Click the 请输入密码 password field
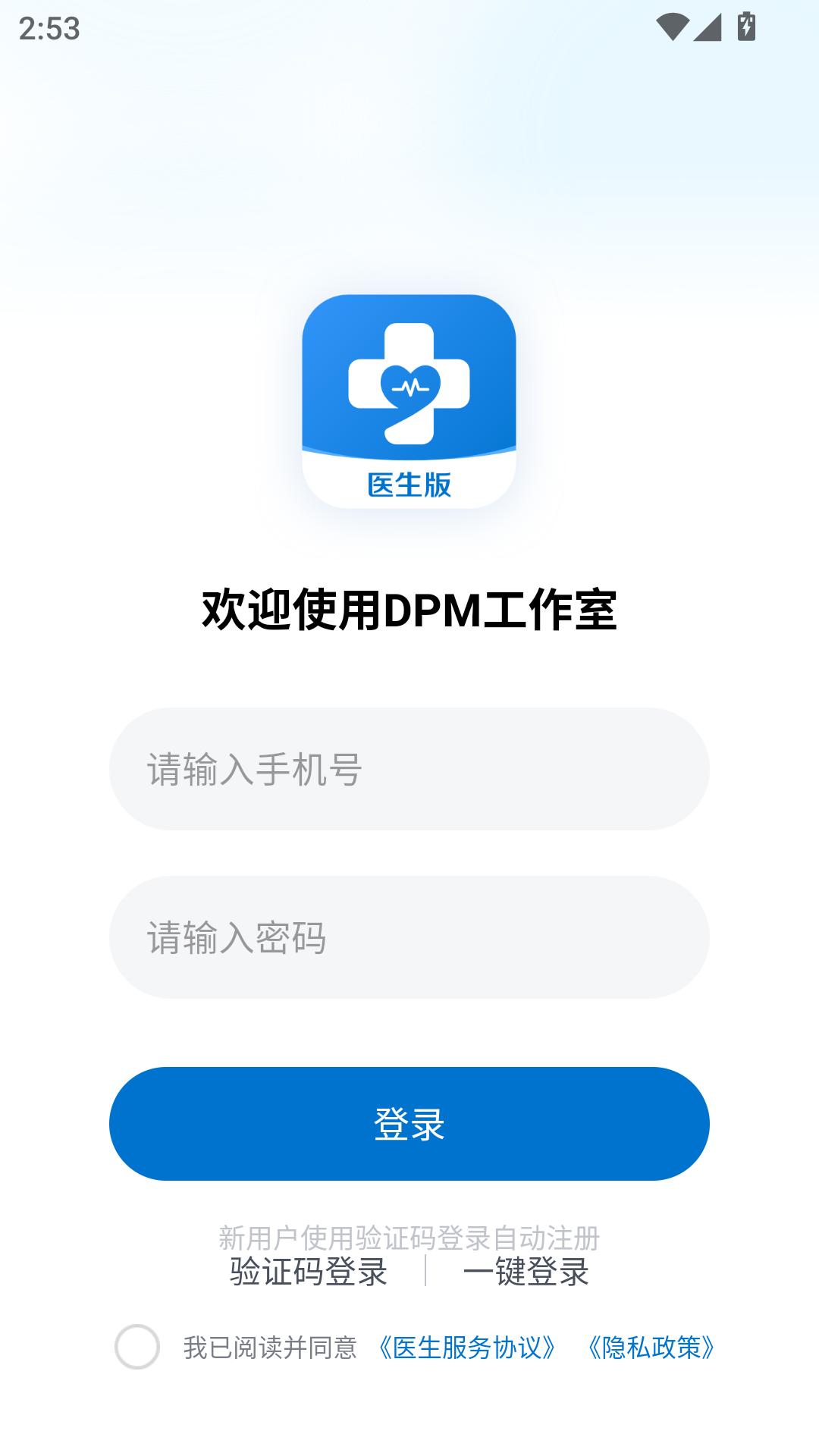Viewport: 819px width, 1456px height. click(409, 937)
